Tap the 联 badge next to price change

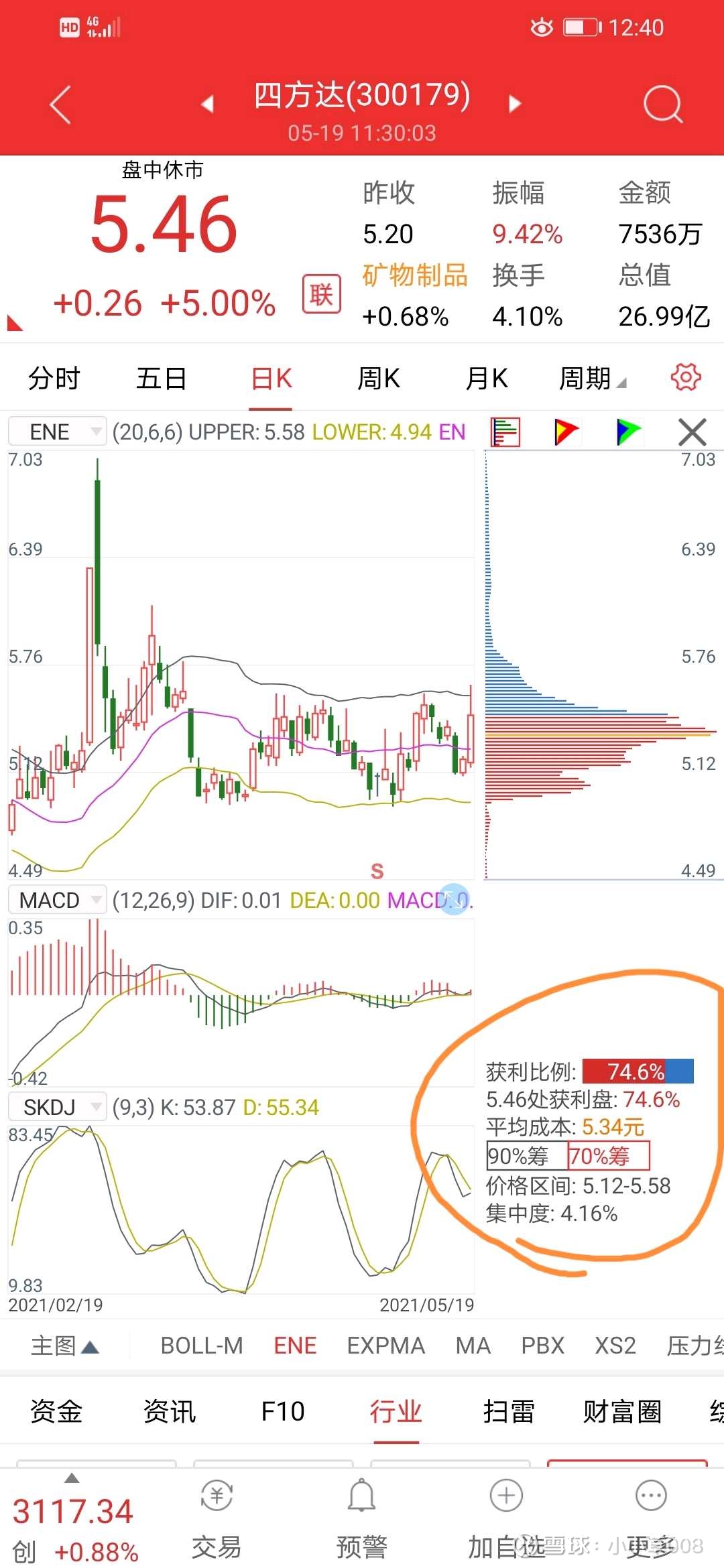(x=322, y=295)
